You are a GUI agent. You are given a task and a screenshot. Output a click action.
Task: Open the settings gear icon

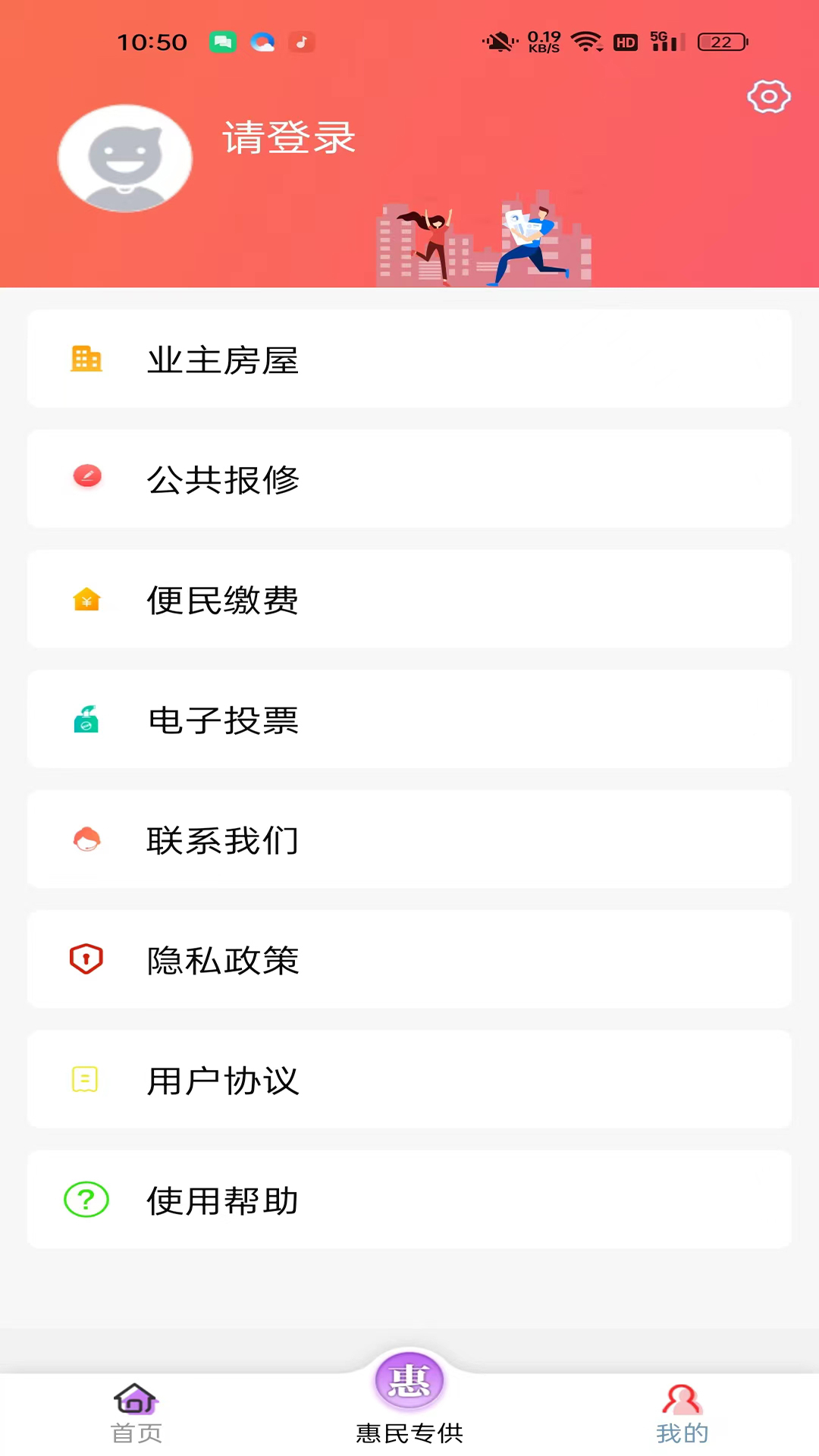click(x=769, y=97)
